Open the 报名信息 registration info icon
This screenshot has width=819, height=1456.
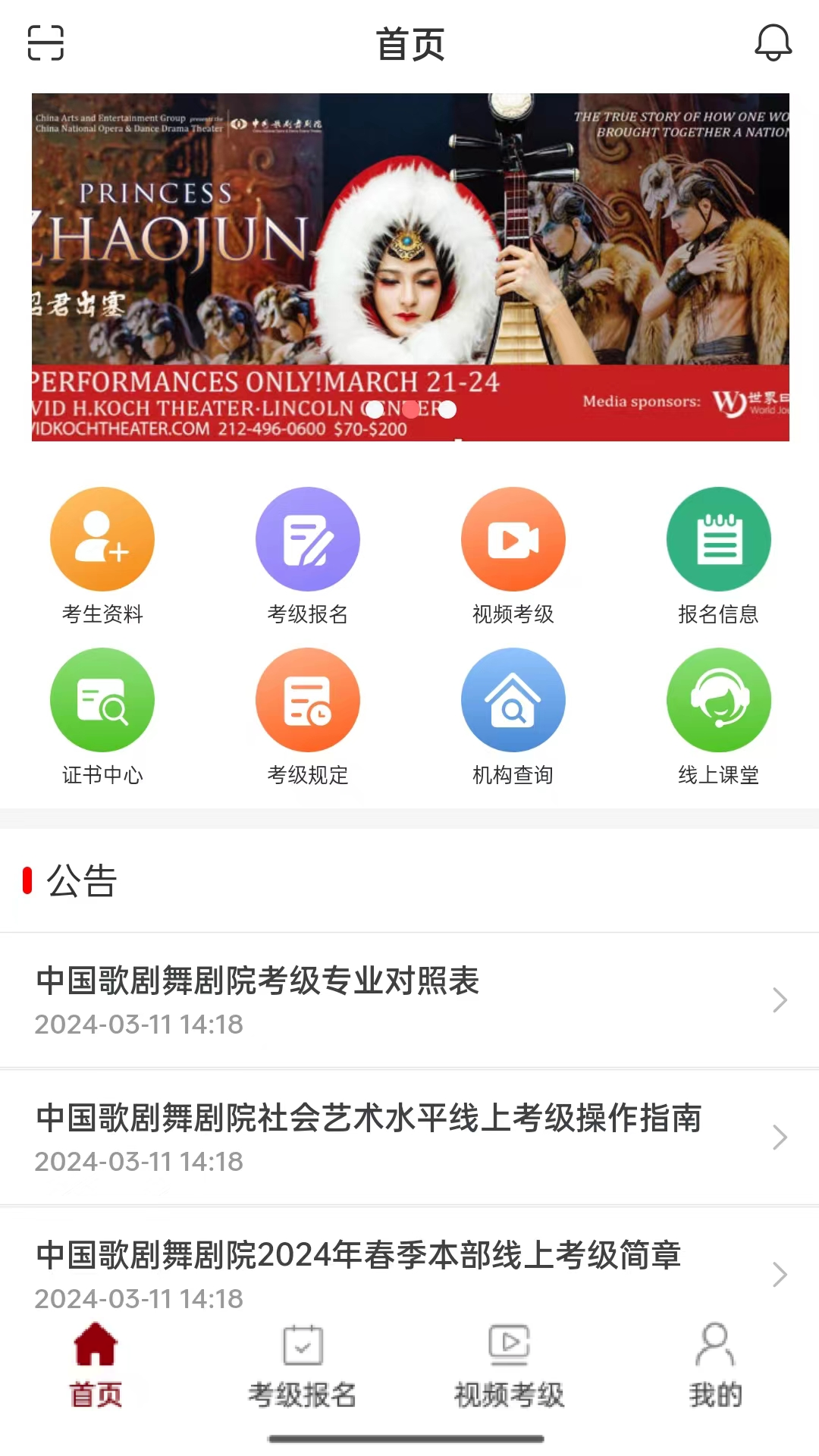click(719, 538)
